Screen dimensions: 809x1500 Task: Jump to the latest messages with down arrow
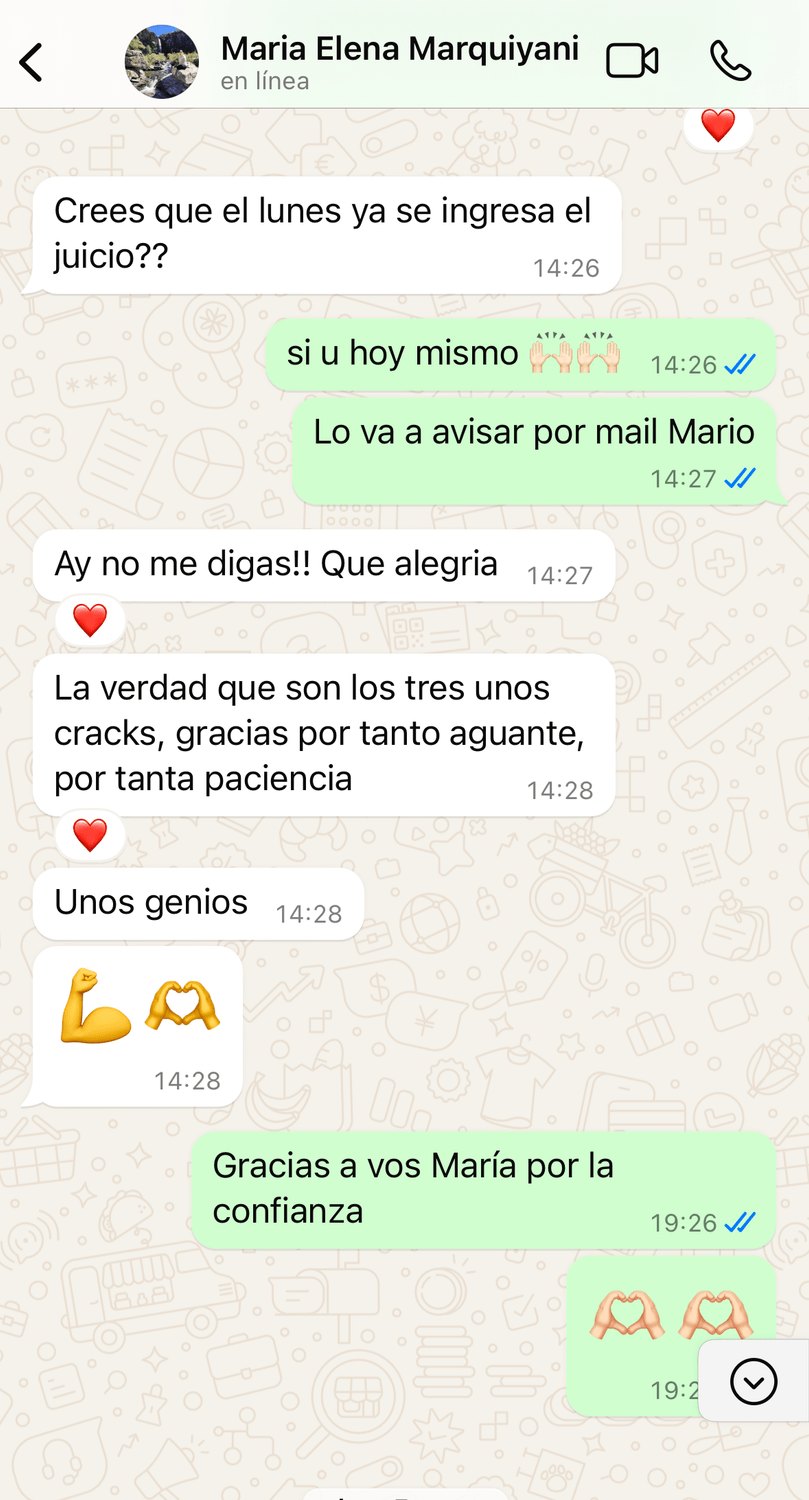(x=753, y=1382)
